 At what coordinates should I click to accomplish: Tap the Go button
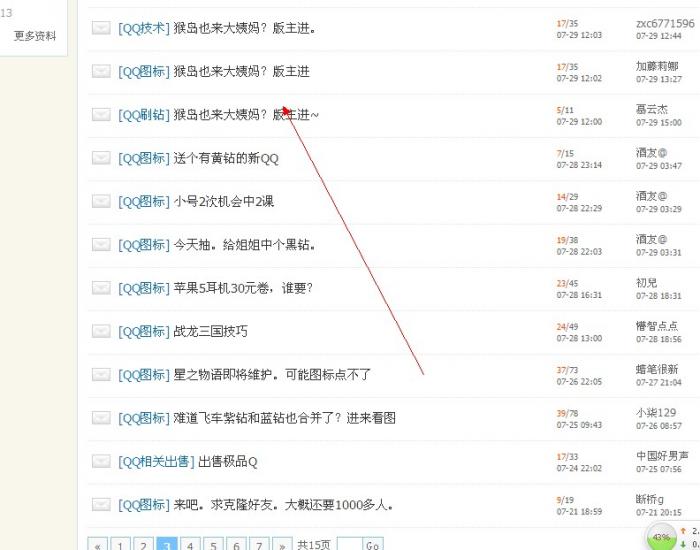(372, 545)
